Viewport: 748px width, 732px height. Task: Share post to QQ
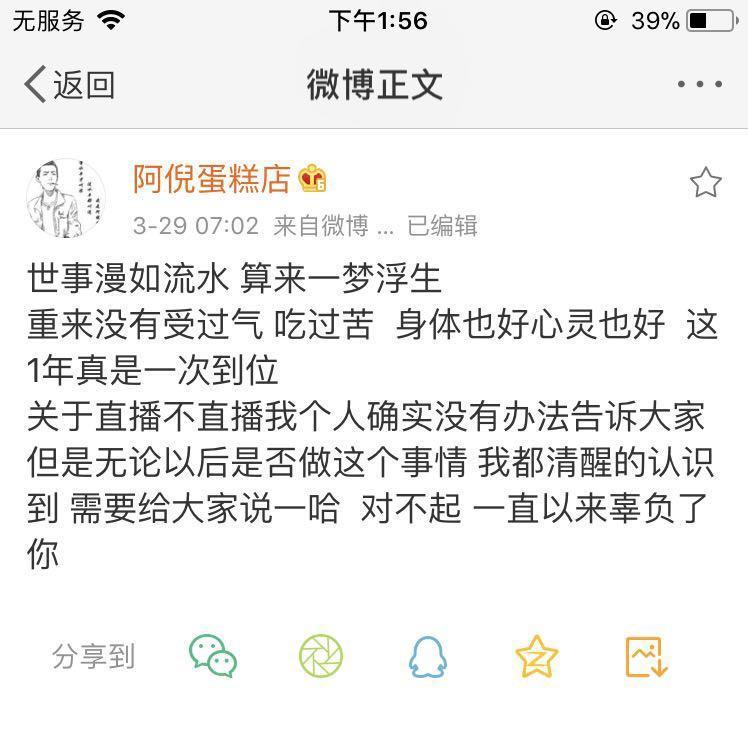click(428, 657)
